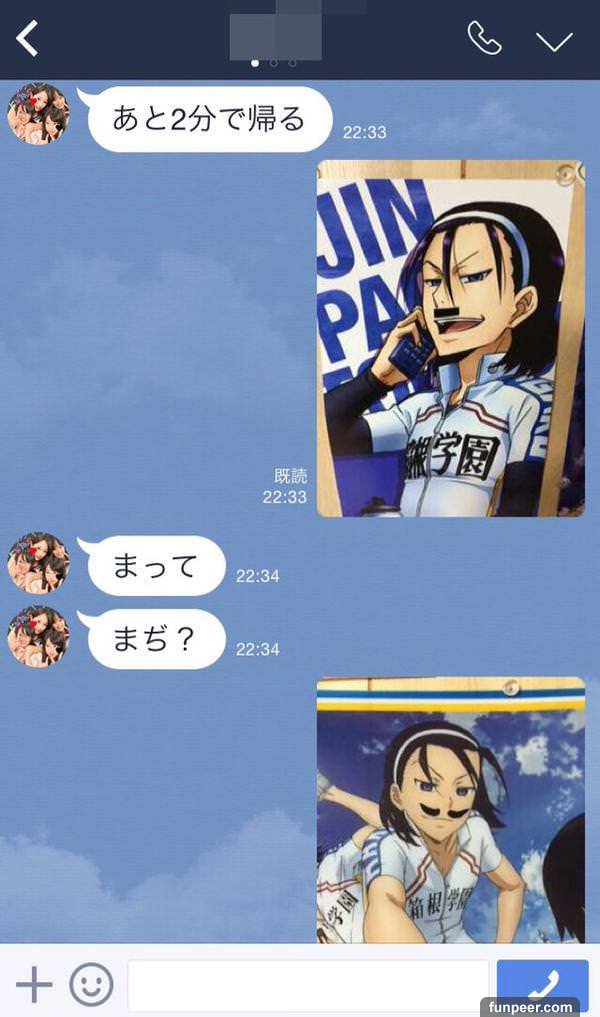600x1017 pixels.
Task: Open sender's avatar beside あと2分で帰る
Action: point(38,114)
